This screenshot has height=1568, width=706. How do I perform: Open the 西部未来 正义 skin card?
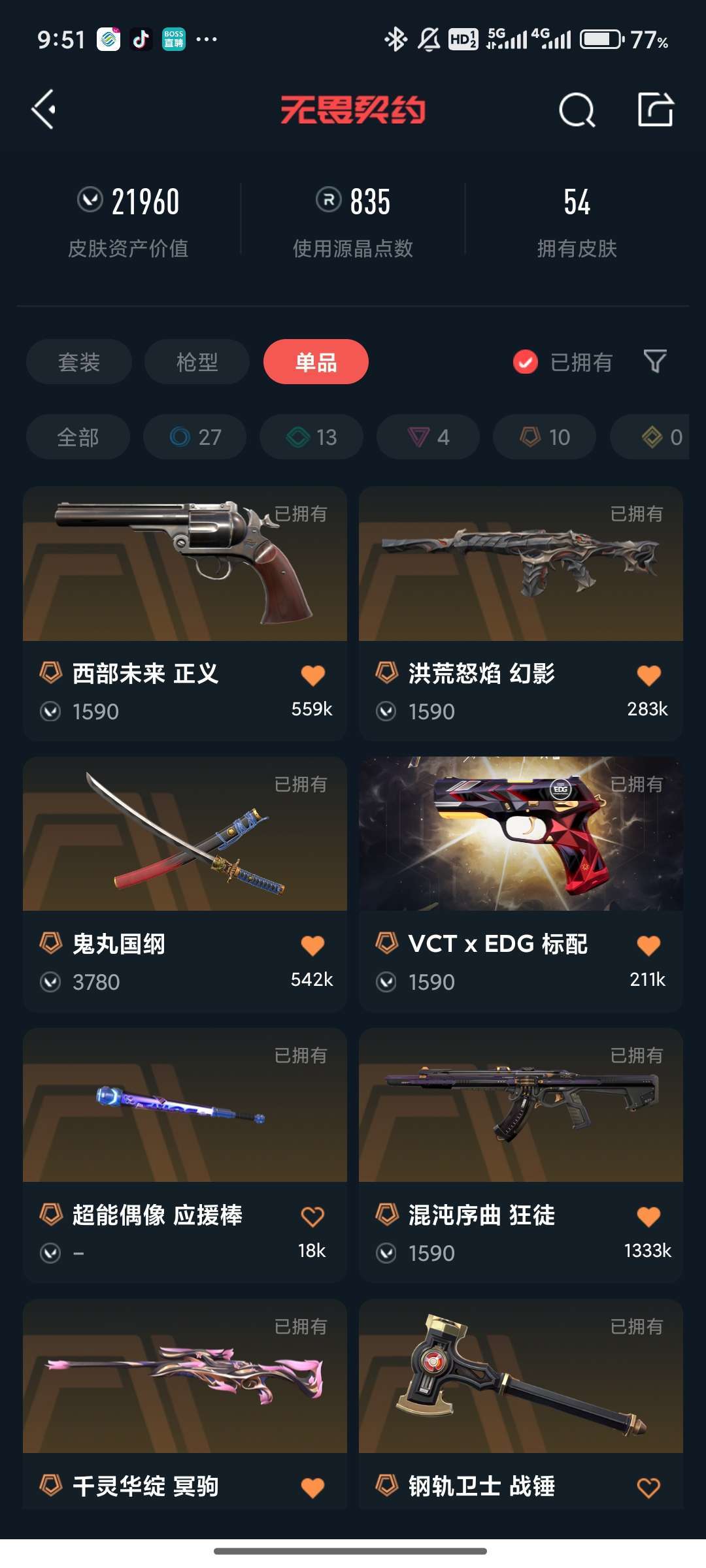(185, 613)
